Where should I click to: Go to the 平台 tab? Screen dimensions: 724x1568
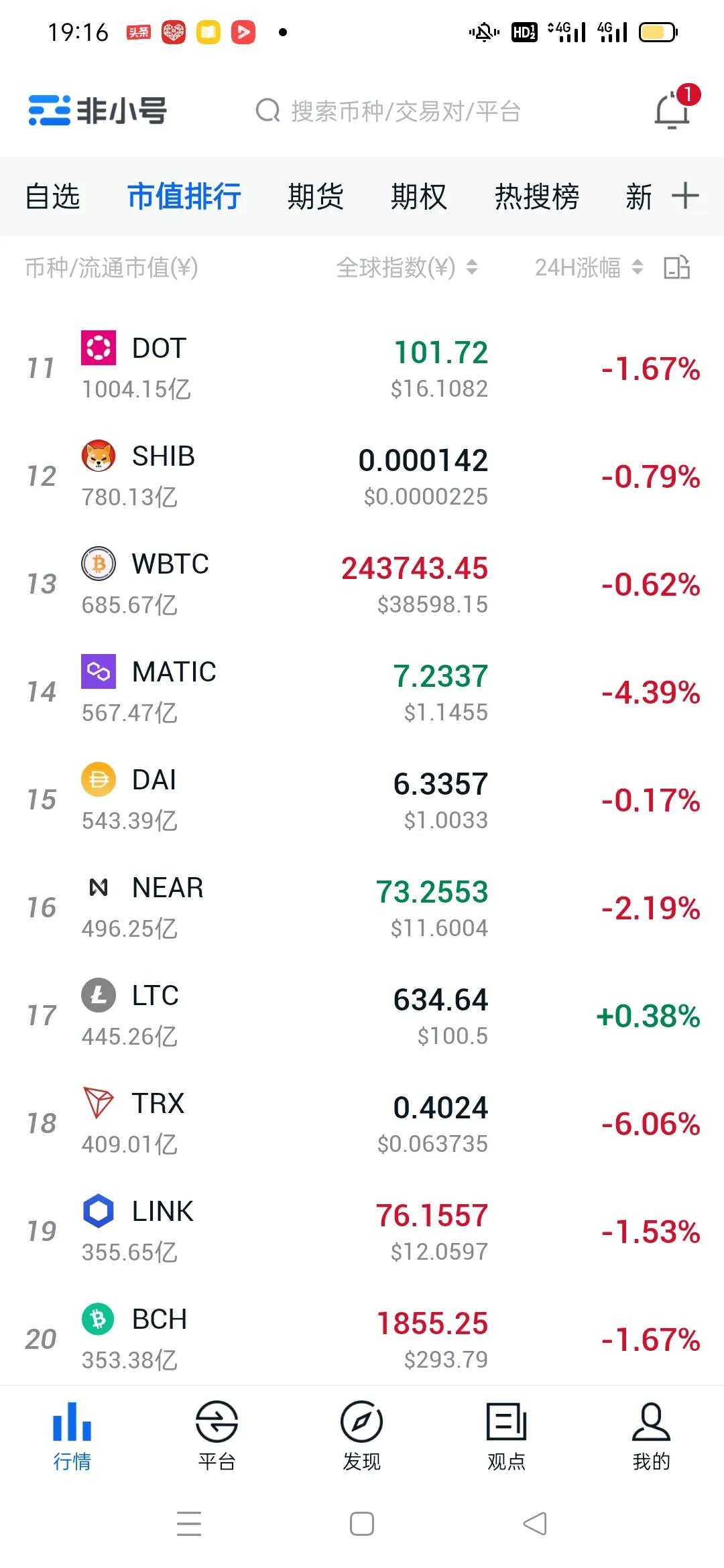pos(217,1435)
